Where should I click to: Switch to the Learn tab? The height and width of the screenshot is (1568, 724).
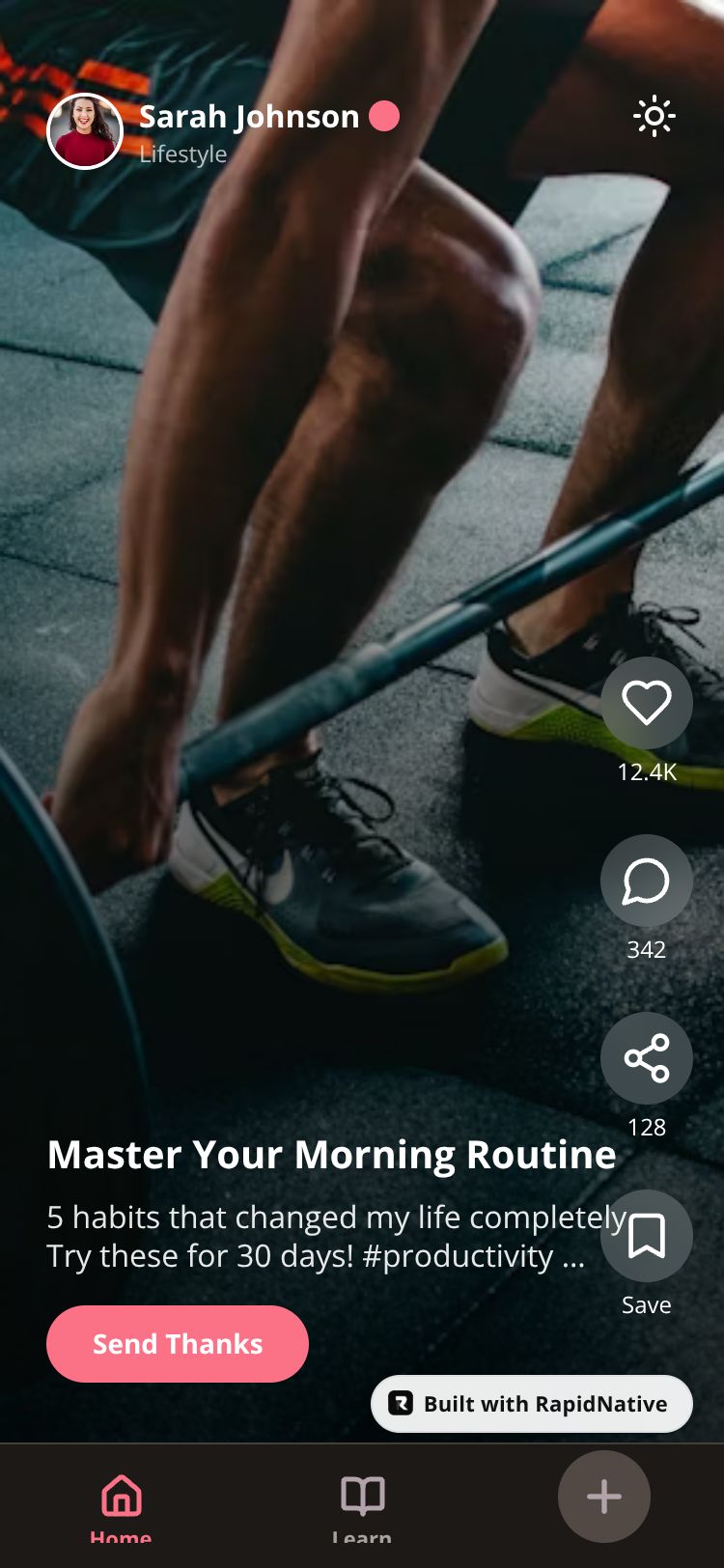[x=362, y=1502]
